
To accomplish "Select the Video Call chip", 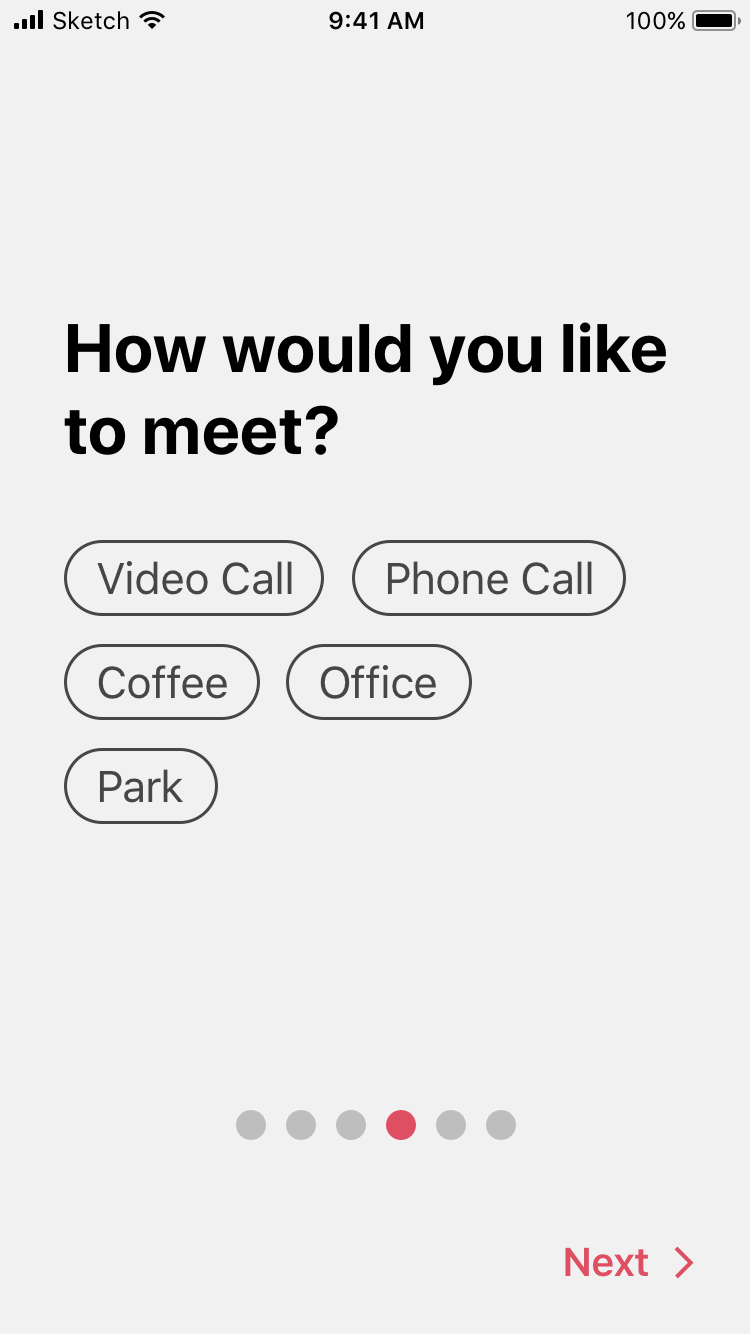I will point(194,578).
